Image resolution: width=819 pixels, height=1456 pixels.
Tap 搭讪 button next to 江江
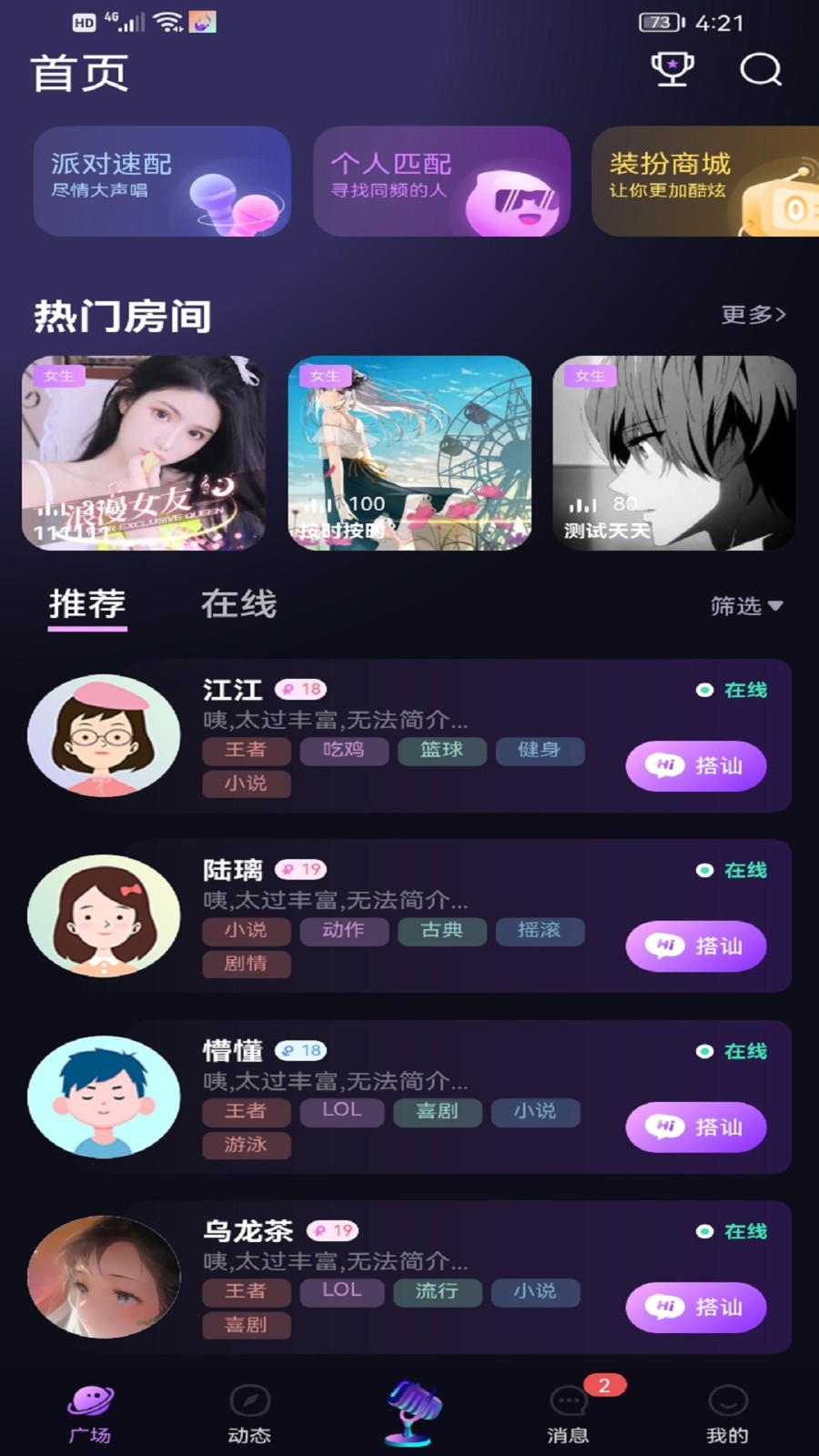pyautogui.click(x=694, y=765)
